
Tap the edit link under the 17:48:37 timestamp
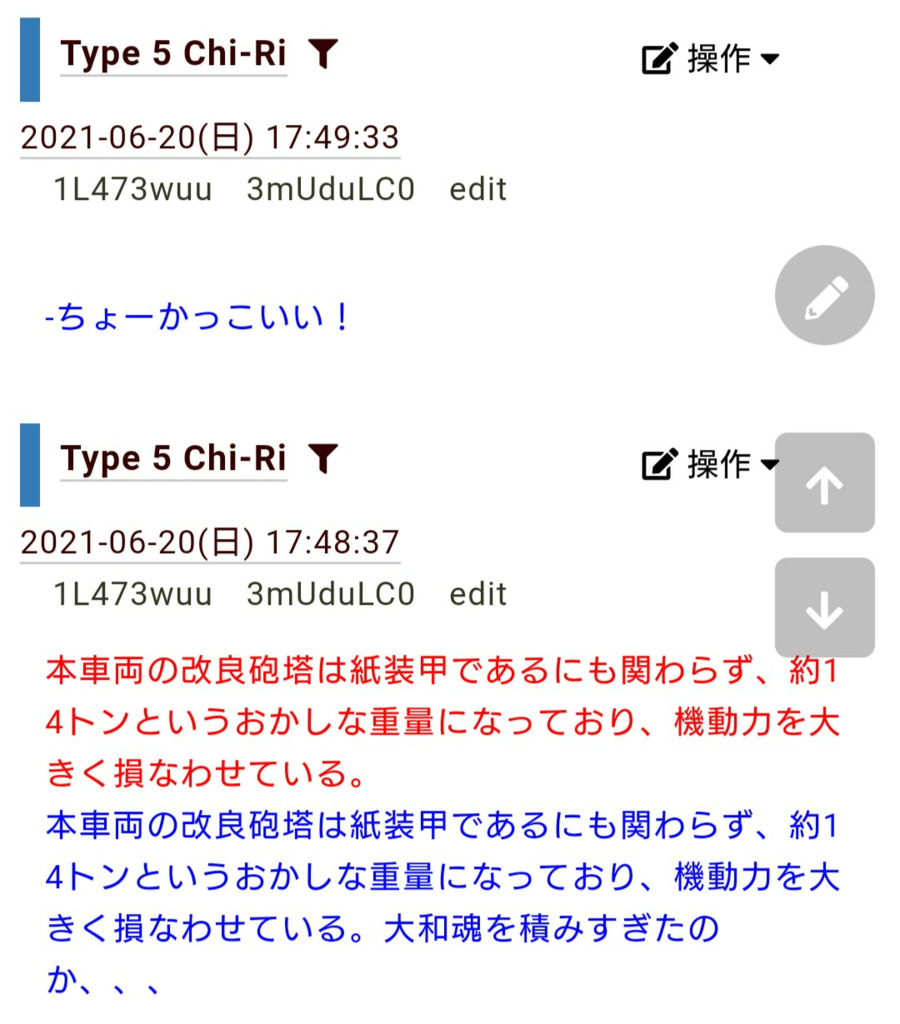coord(478,594)
